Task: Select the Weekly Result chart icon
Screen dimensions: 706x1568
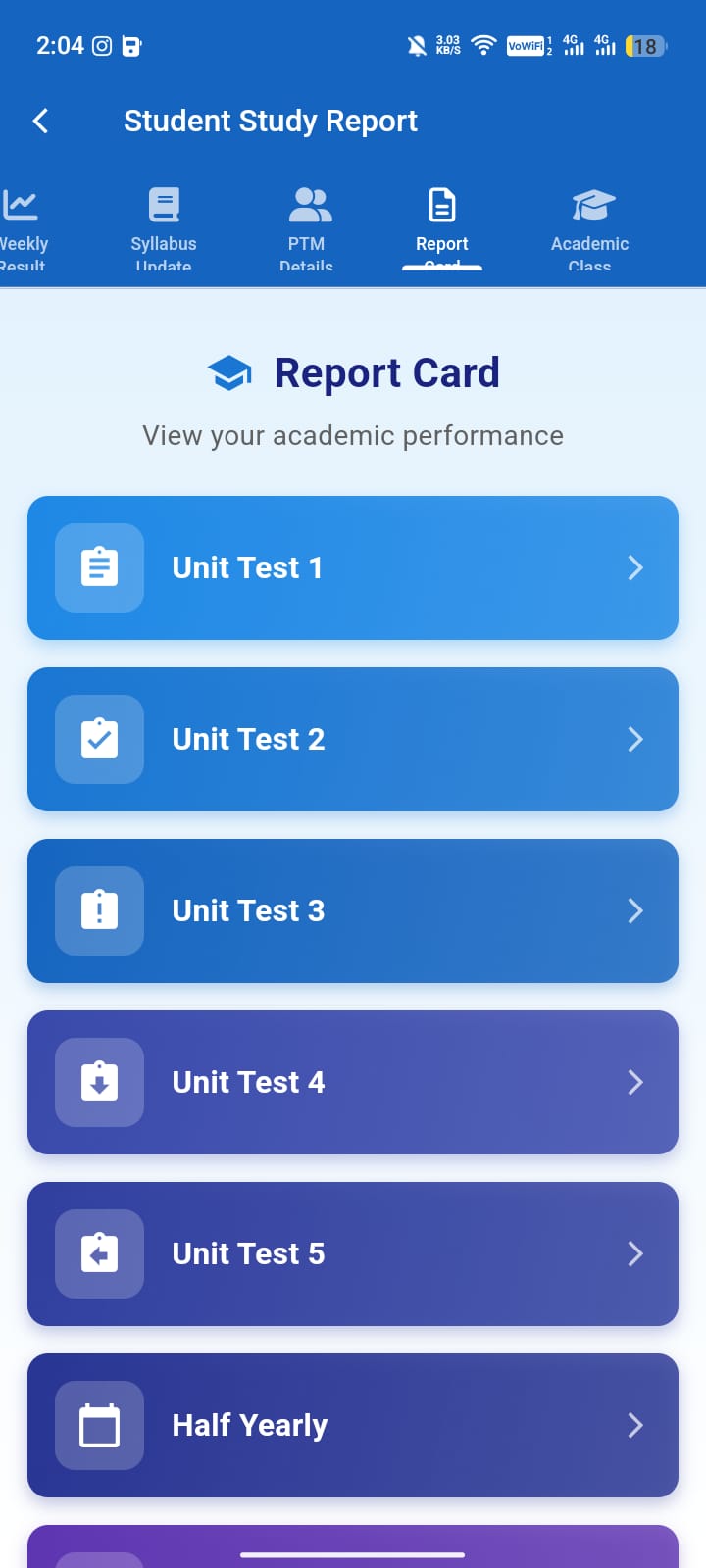Action: [22, 203]
